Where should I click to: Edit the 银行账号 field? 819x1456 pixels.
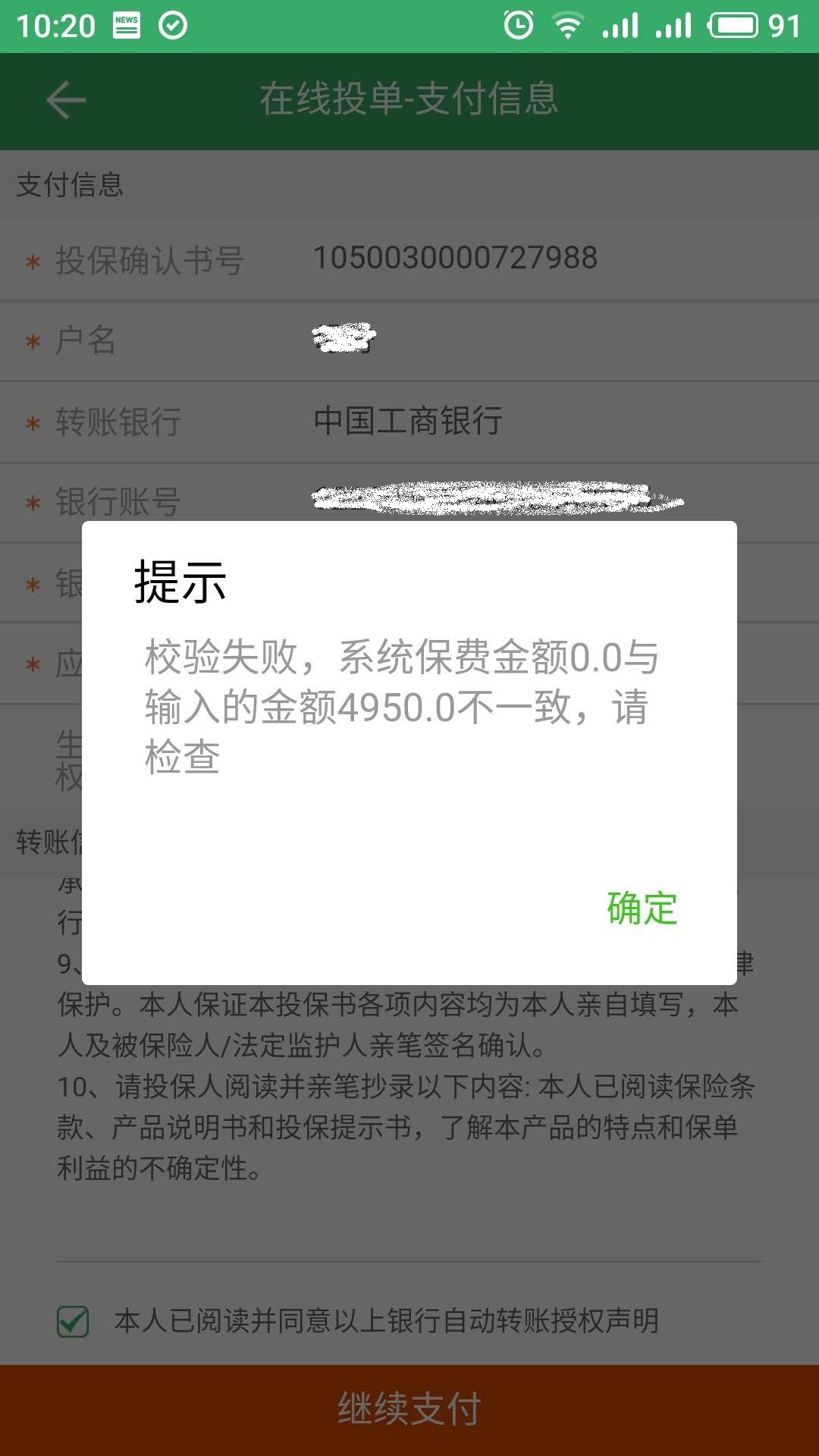(497, 499)
